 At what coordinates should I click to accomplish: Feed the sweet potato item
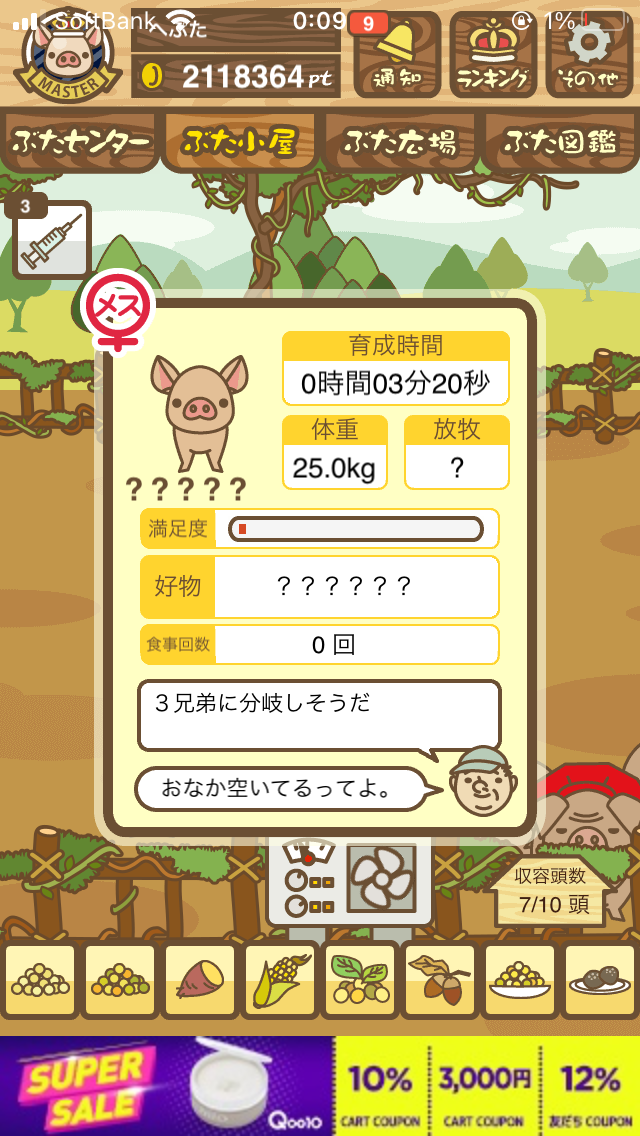200,980
